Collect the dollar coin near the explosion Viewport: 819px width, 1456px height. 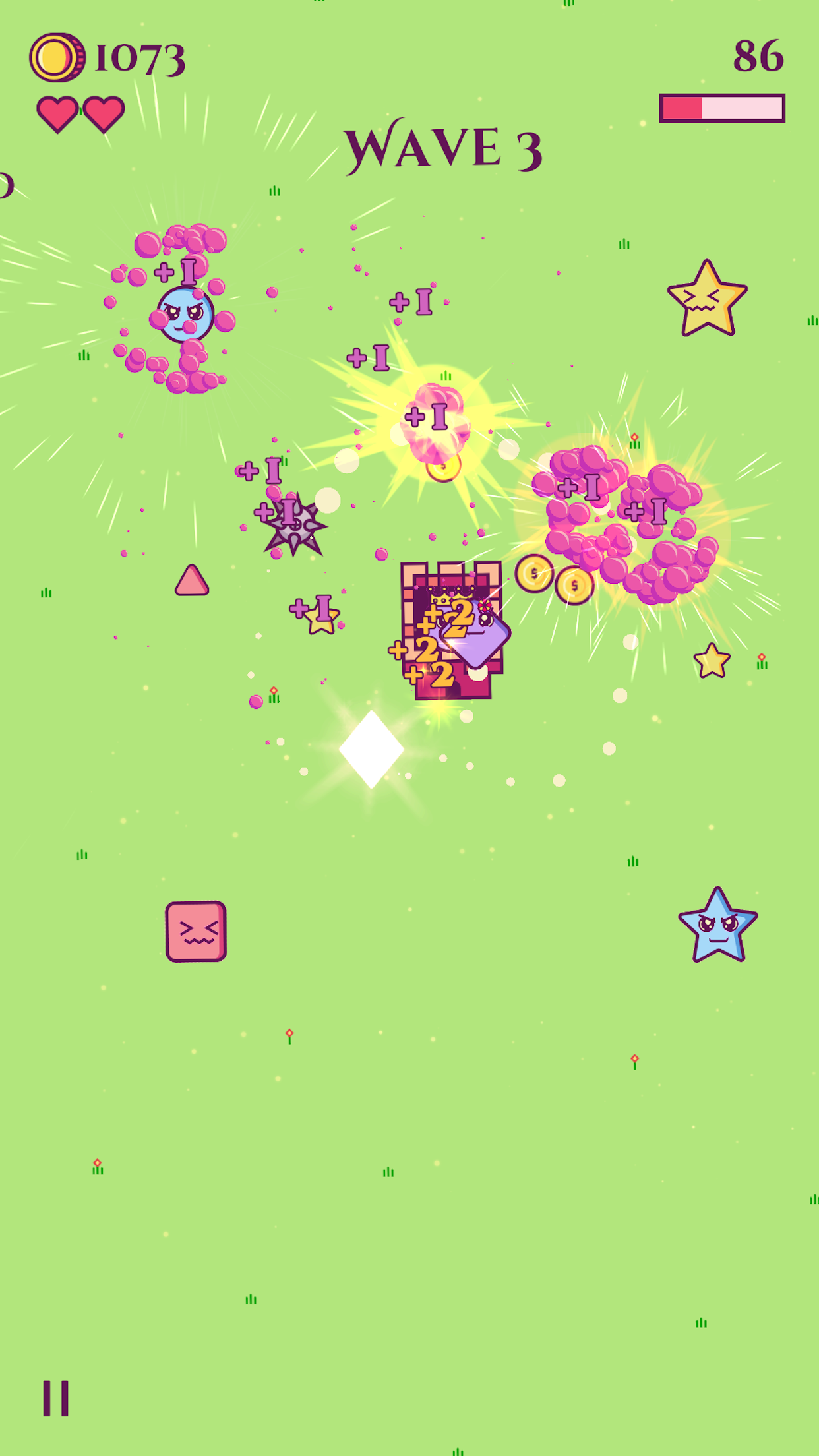(534, 574)
